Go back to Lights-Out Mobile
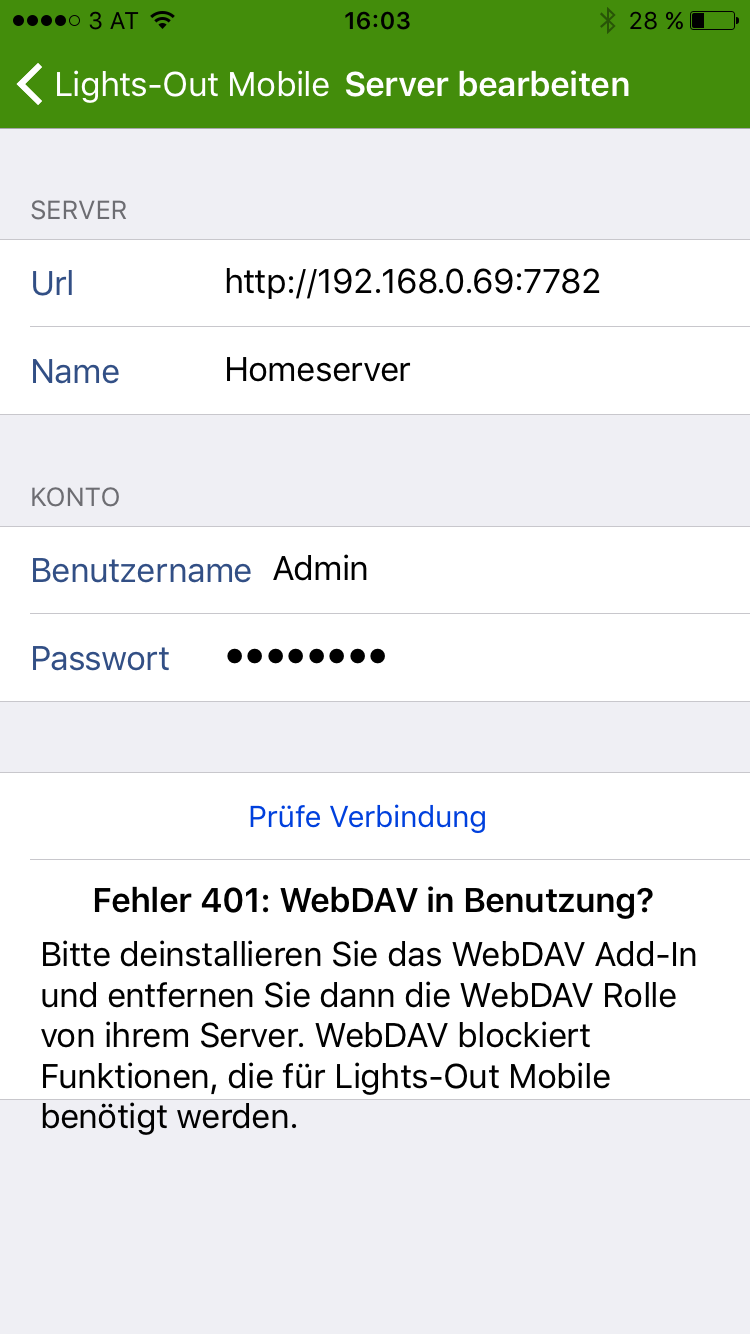The image size is (750, 1334). [172, 85]
